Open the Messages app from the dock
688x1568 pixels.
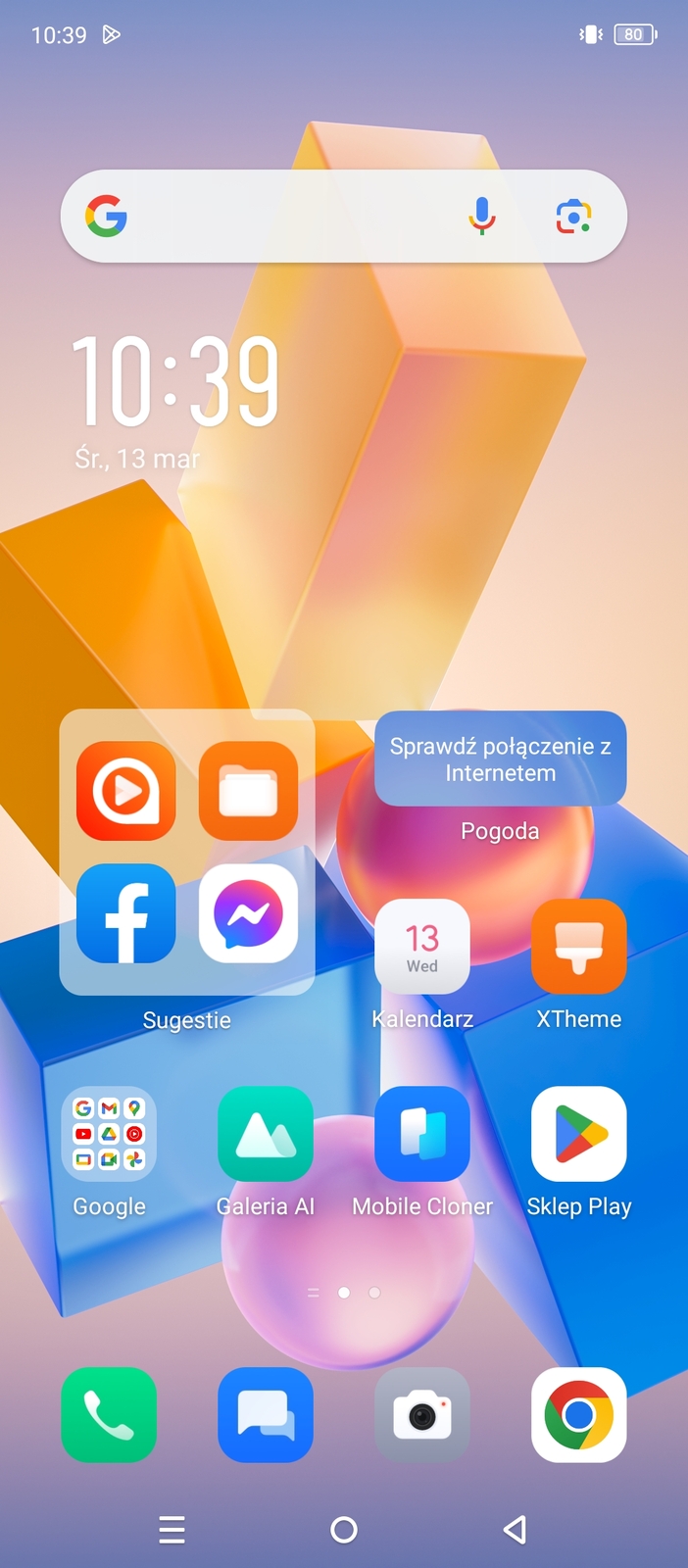tap(266, 1415)
